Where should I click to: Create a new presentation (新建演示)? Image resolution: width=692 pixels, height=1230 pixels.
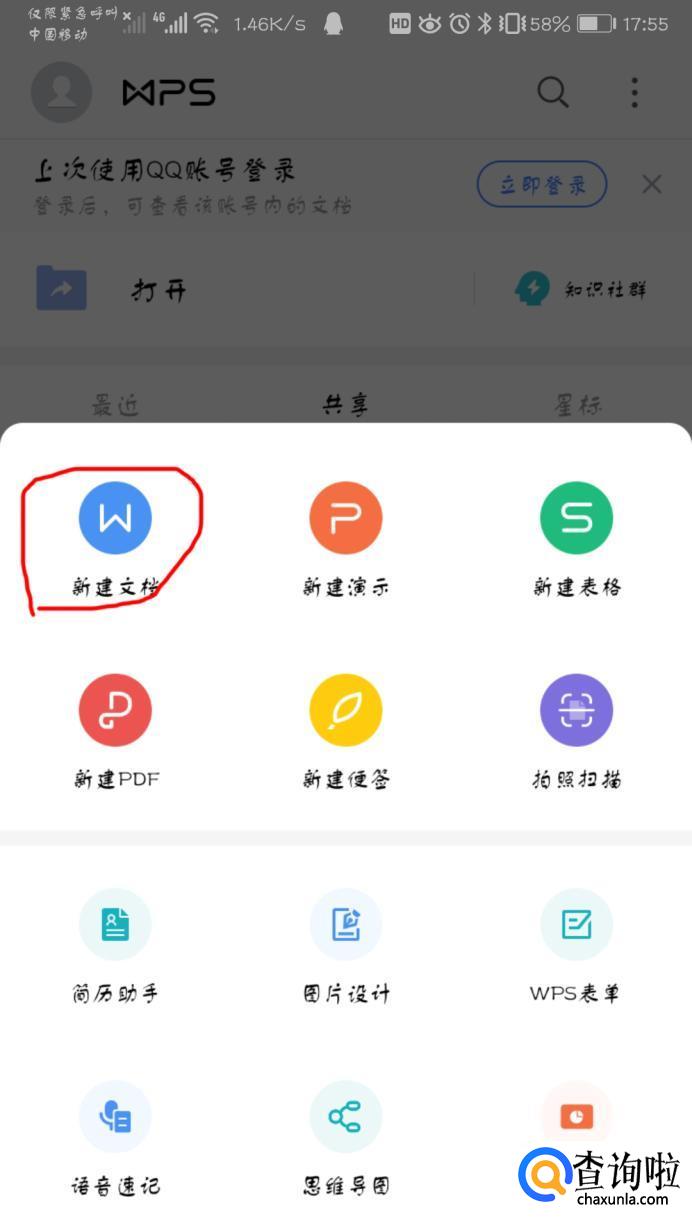point(346,518)
